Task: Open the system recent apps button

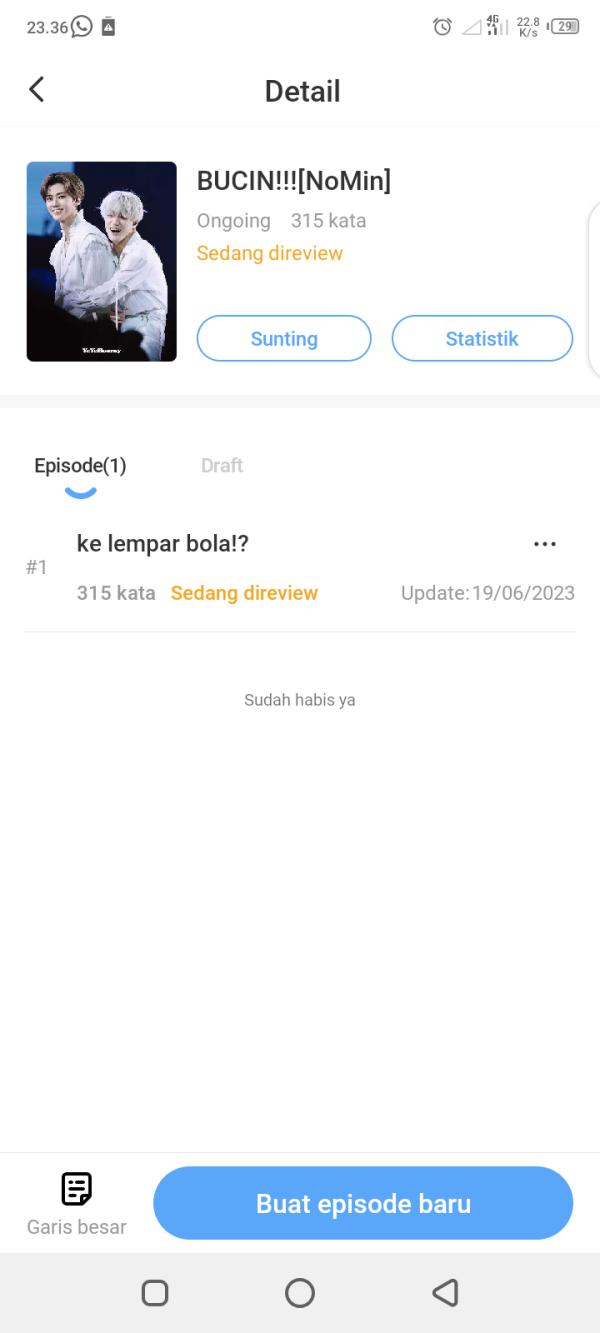Action: pos(155,1293)
